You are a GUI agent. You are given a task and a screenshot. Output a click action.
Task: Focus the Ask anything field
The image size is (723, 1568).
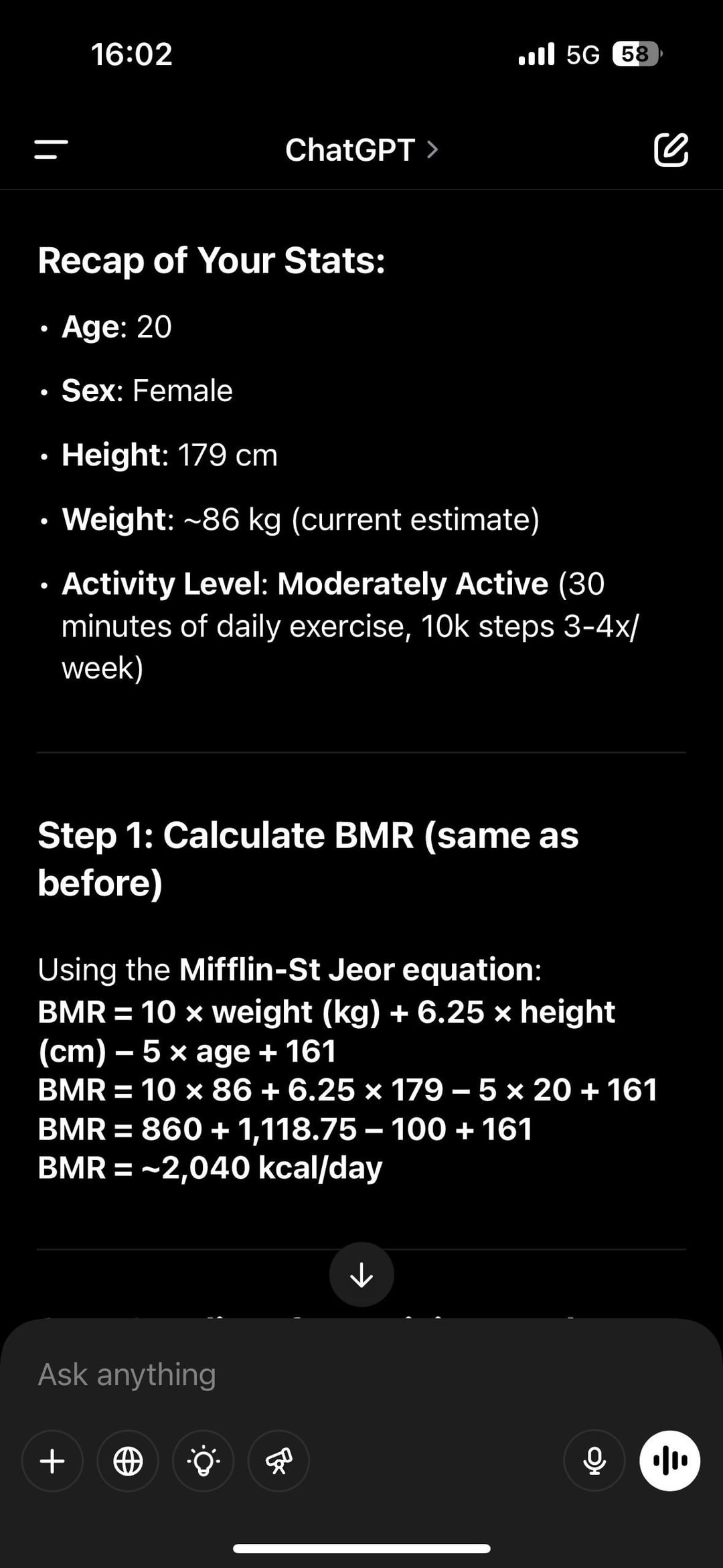361,1374
